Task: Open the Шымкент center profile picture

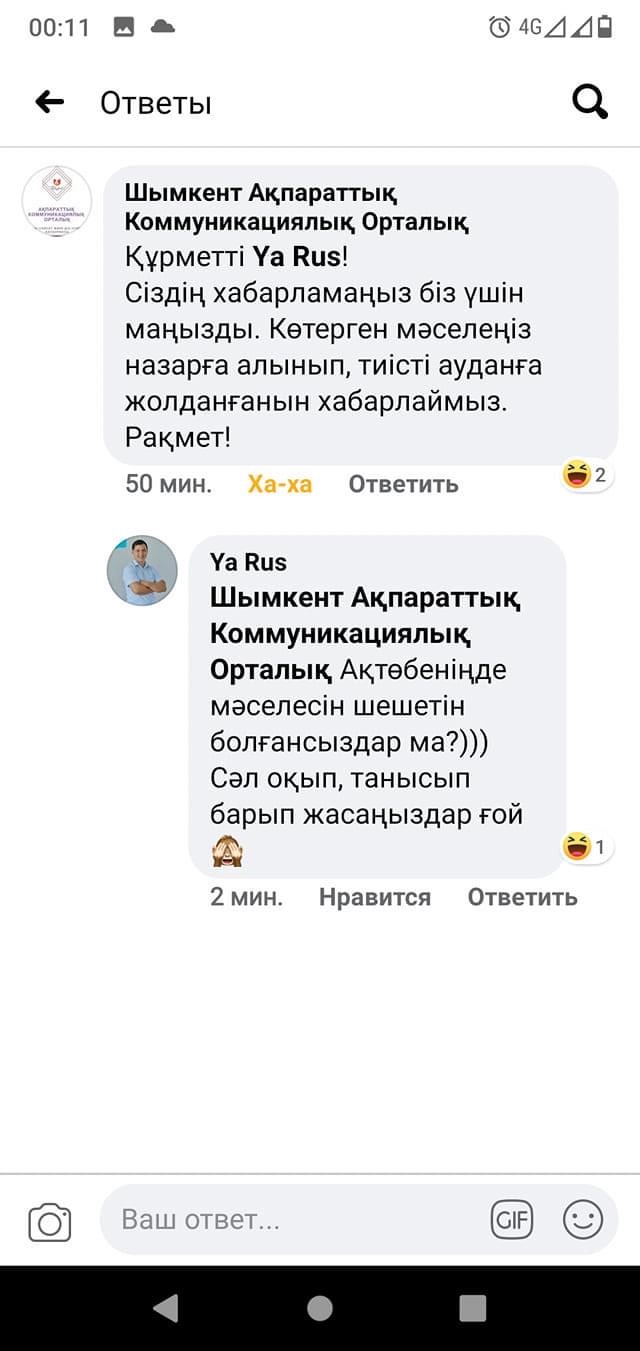Action: (x=57, y=201)
